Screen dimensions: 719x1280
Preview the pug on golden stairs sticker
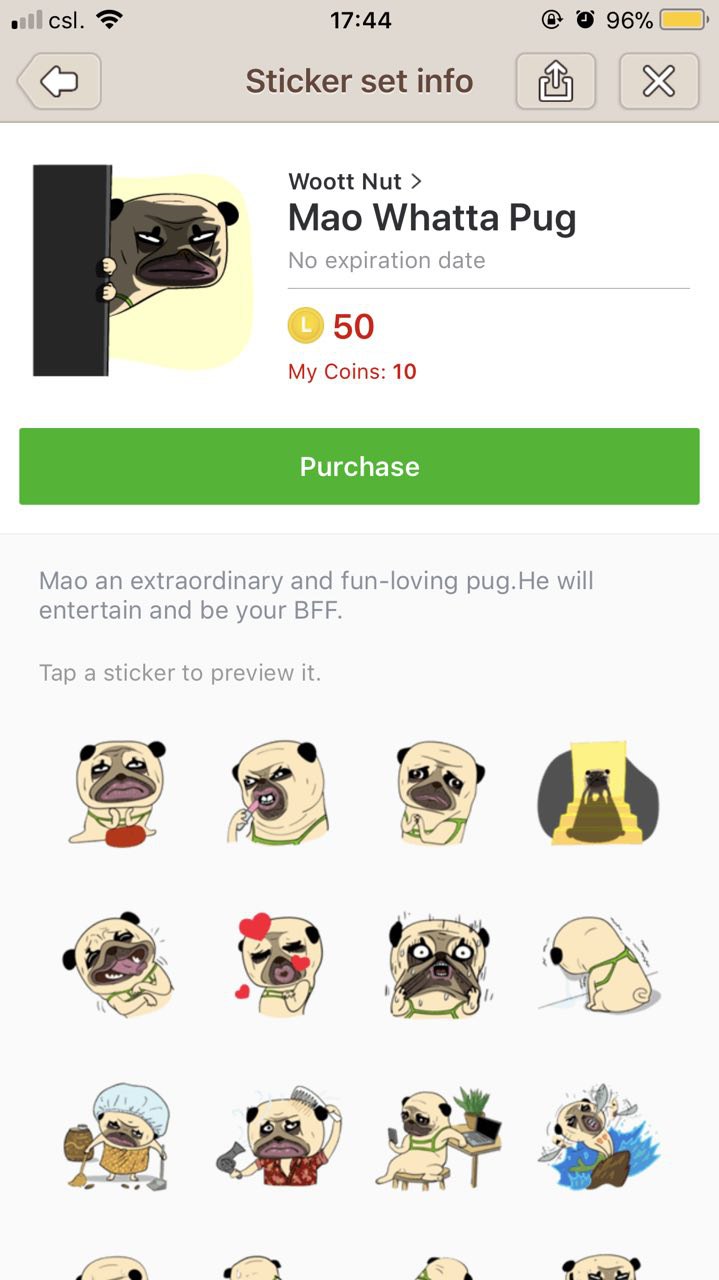click(598, 793)
